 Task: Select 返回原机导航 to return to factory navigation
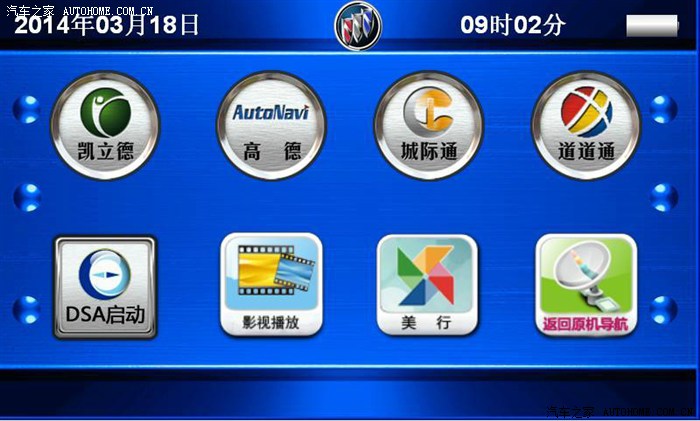(x=586, y=285)
